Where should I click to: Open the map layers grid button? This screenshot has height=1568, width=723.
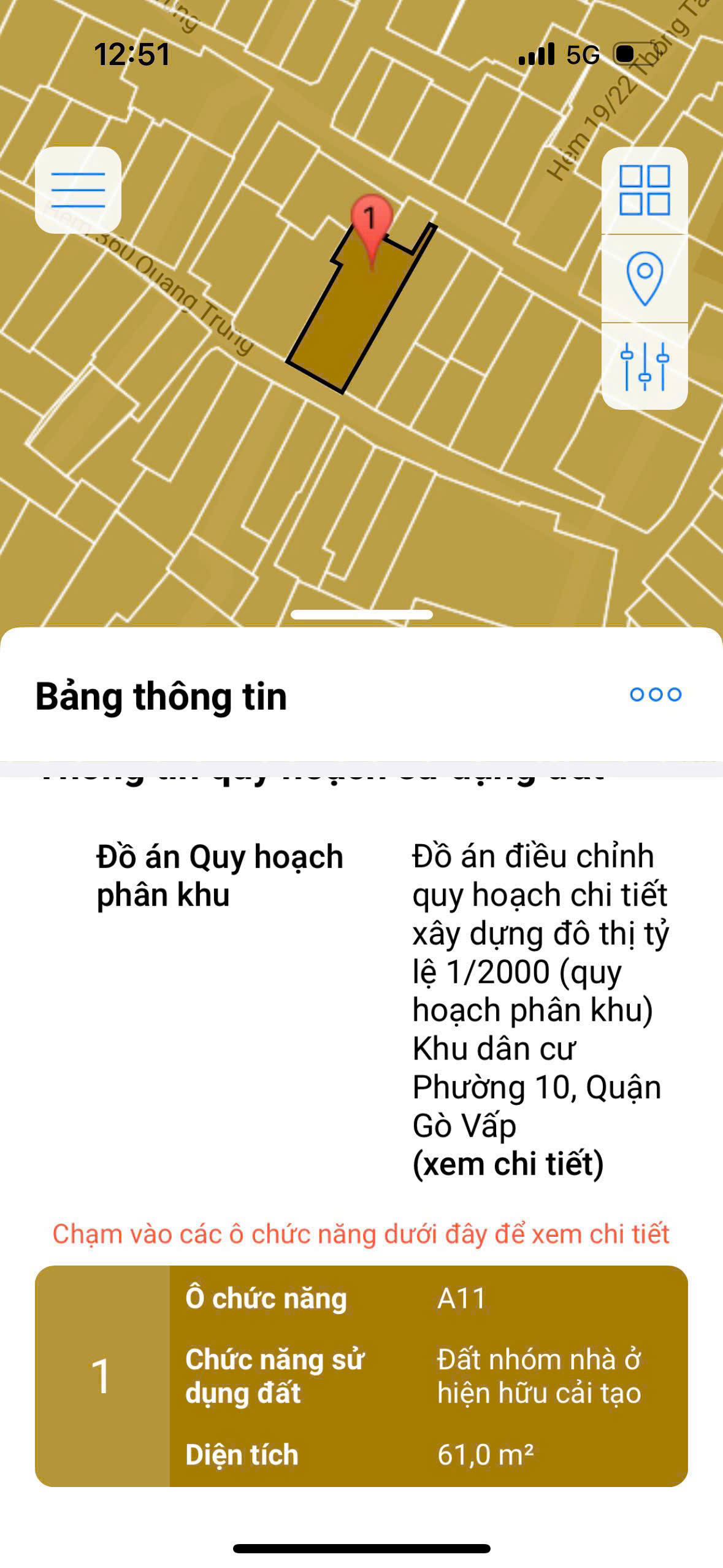coord(644,190)
